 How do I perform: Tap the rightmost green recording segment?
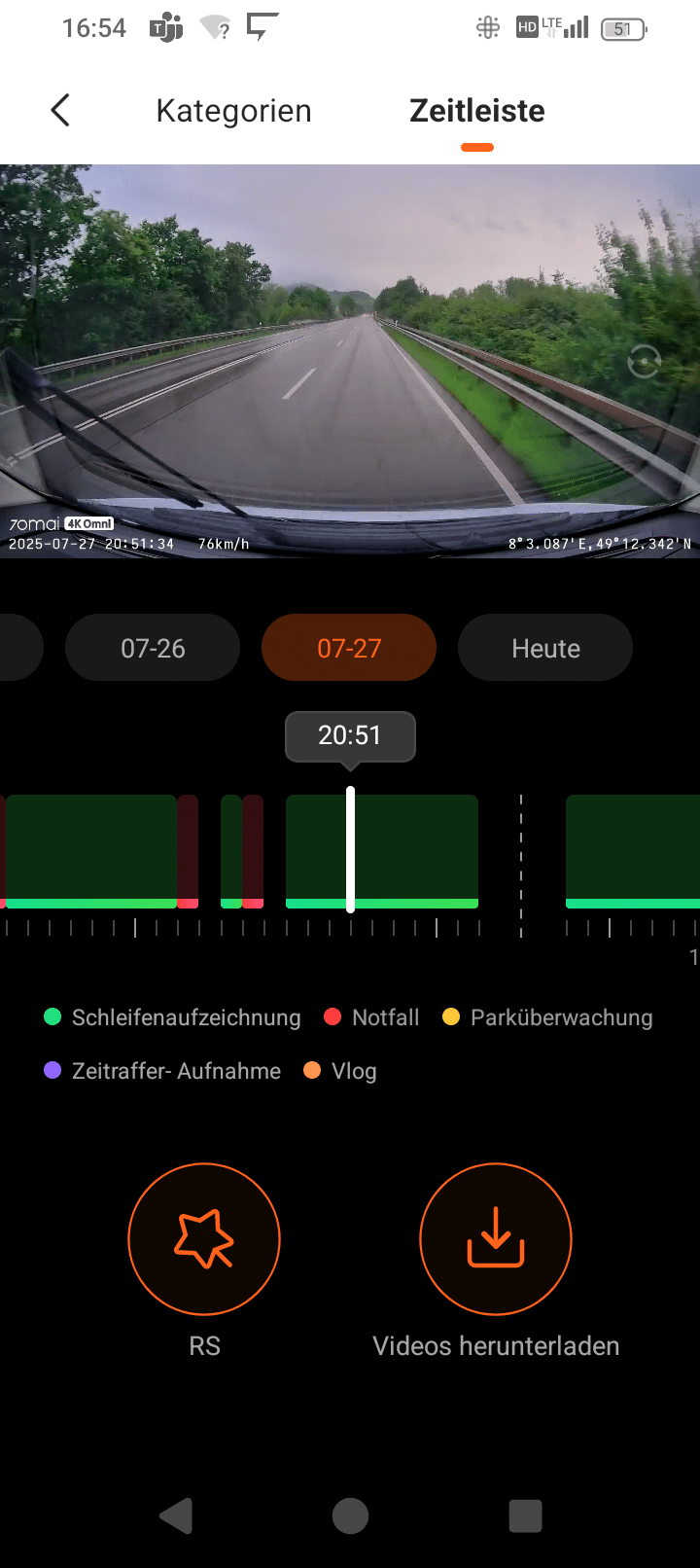(632, 851)
